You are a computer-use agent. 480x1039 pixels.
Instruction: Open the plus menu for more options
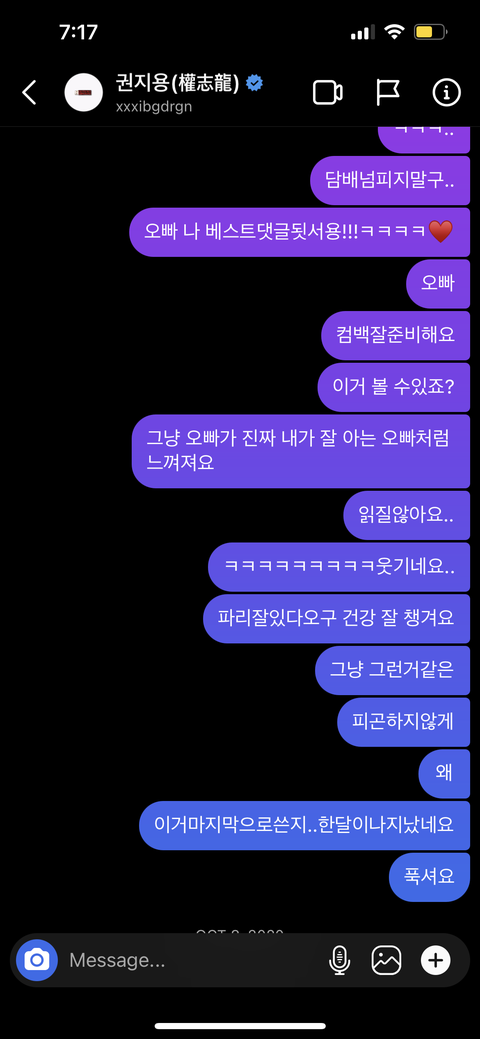coord(436,960)
